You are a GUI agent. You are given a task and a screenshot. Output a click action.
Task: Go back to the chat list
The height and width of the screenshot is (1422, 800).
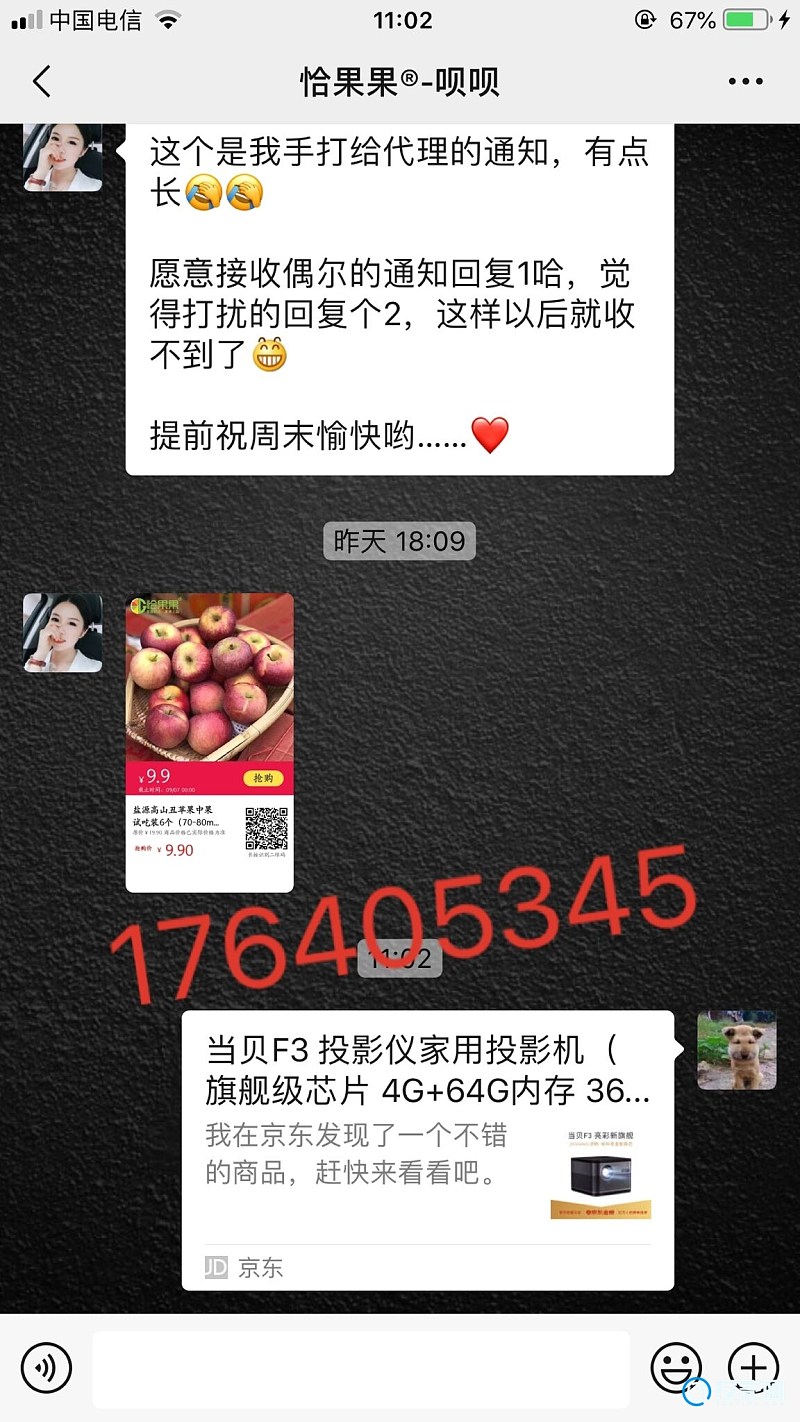tap(42, 81)
